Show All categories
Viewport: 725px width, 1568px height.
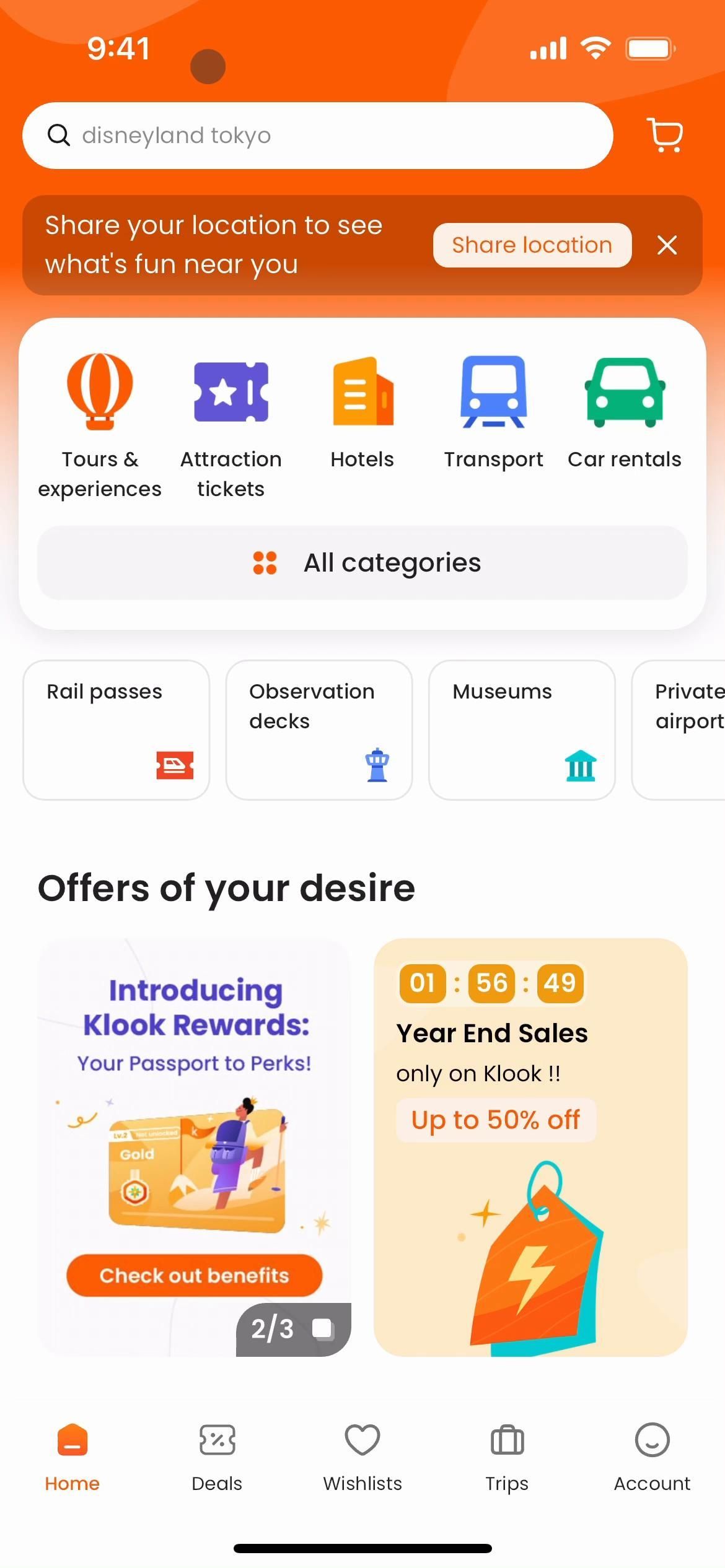pyautogui.click(x=362, y=563)
